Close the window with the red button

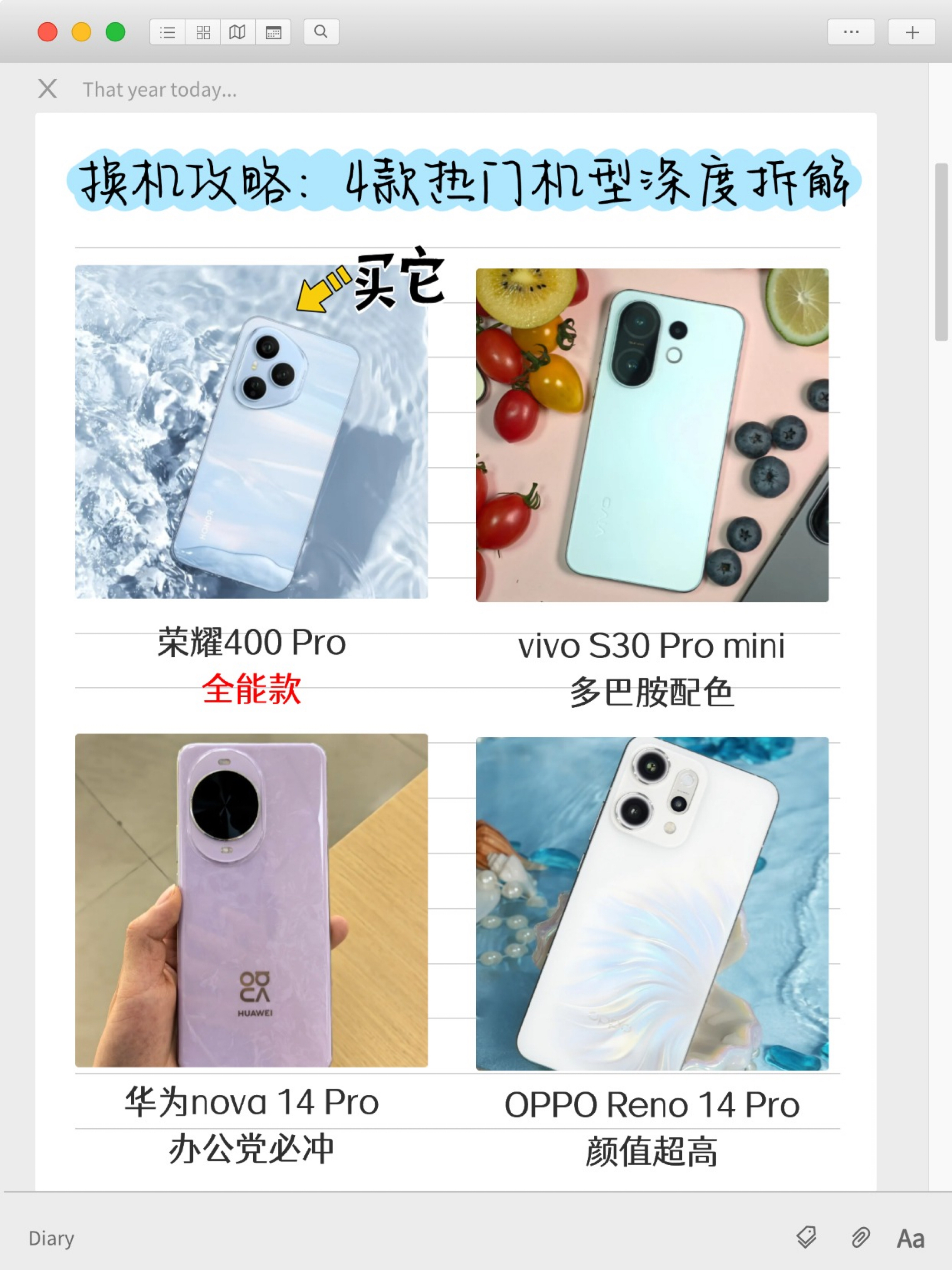pyautogui.click(x=48, y=32)
